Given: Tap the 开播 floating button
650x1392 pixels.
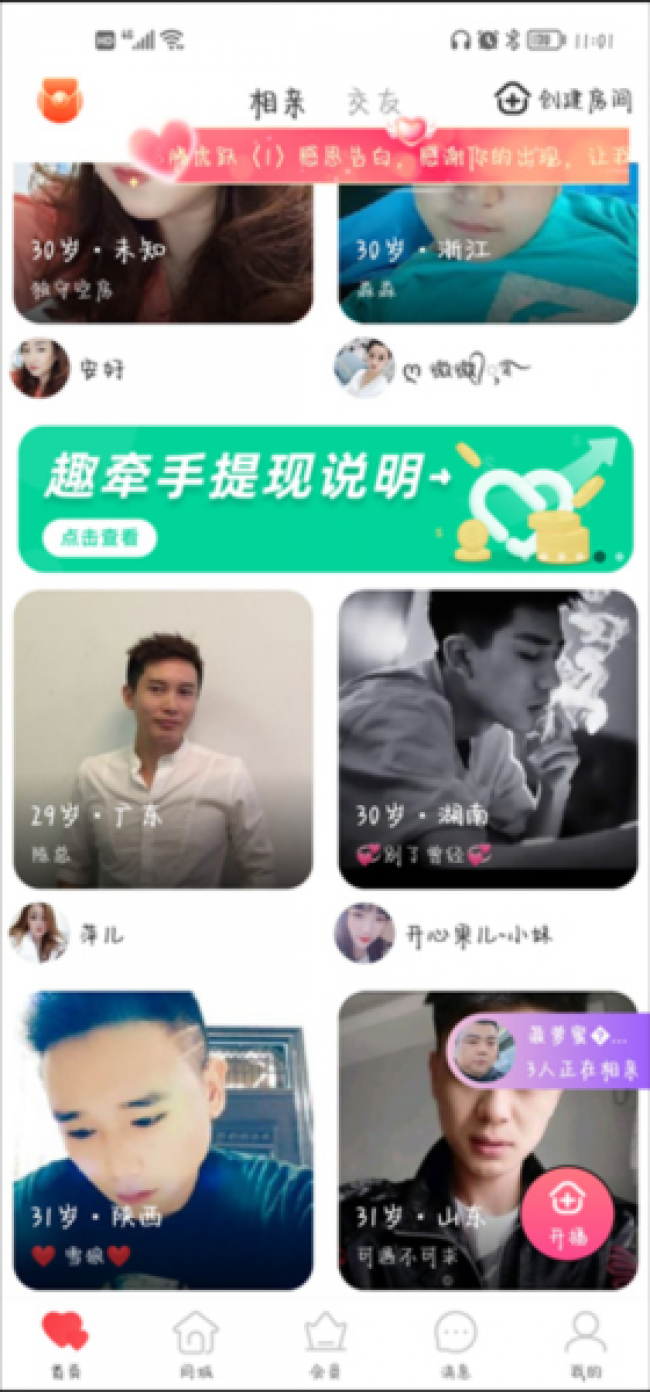Looking at the screenshot, I should 567,1214.
